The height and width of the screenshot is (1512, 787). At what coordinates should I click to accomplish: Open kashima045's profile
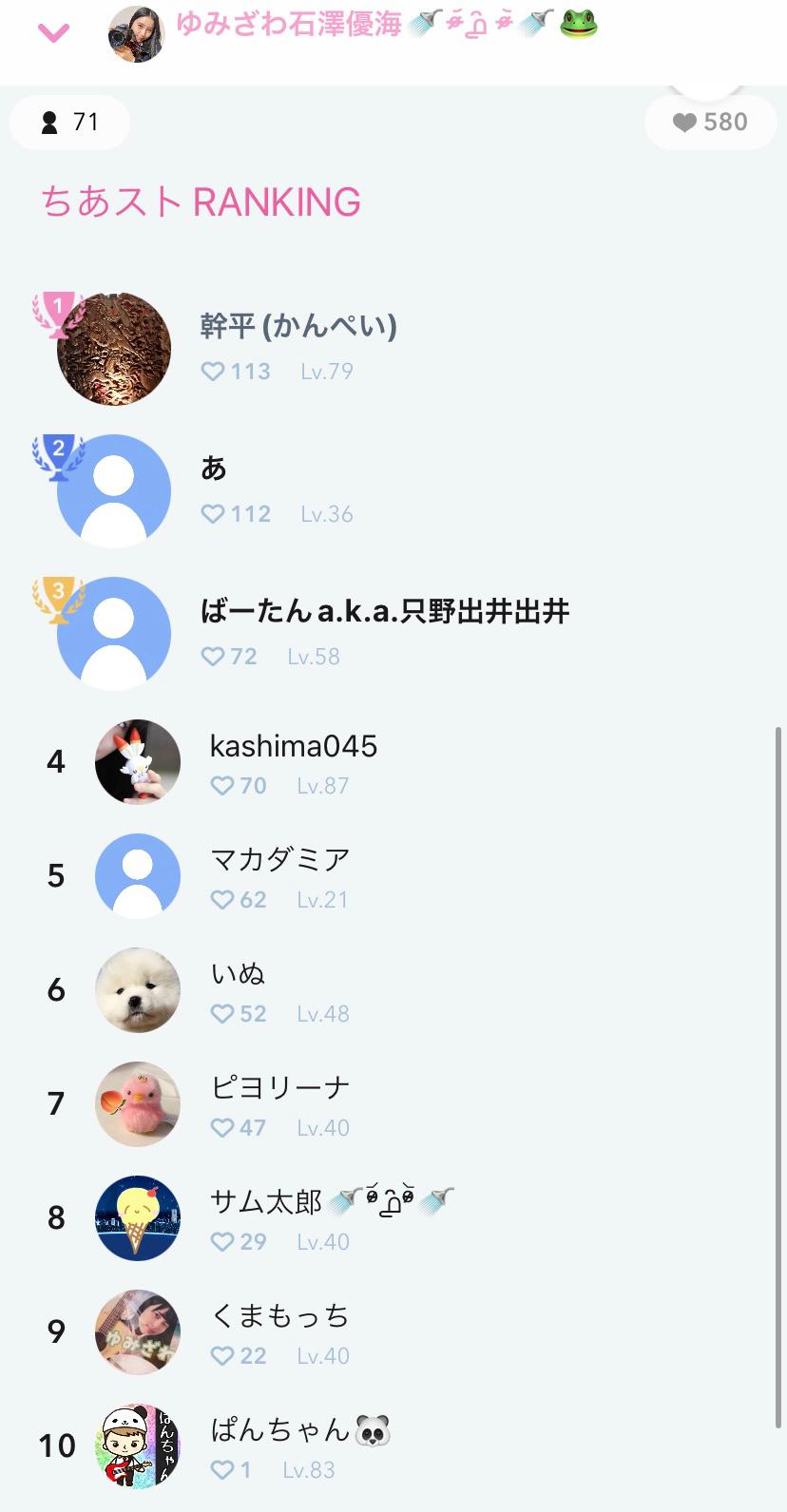click(393, 762)
